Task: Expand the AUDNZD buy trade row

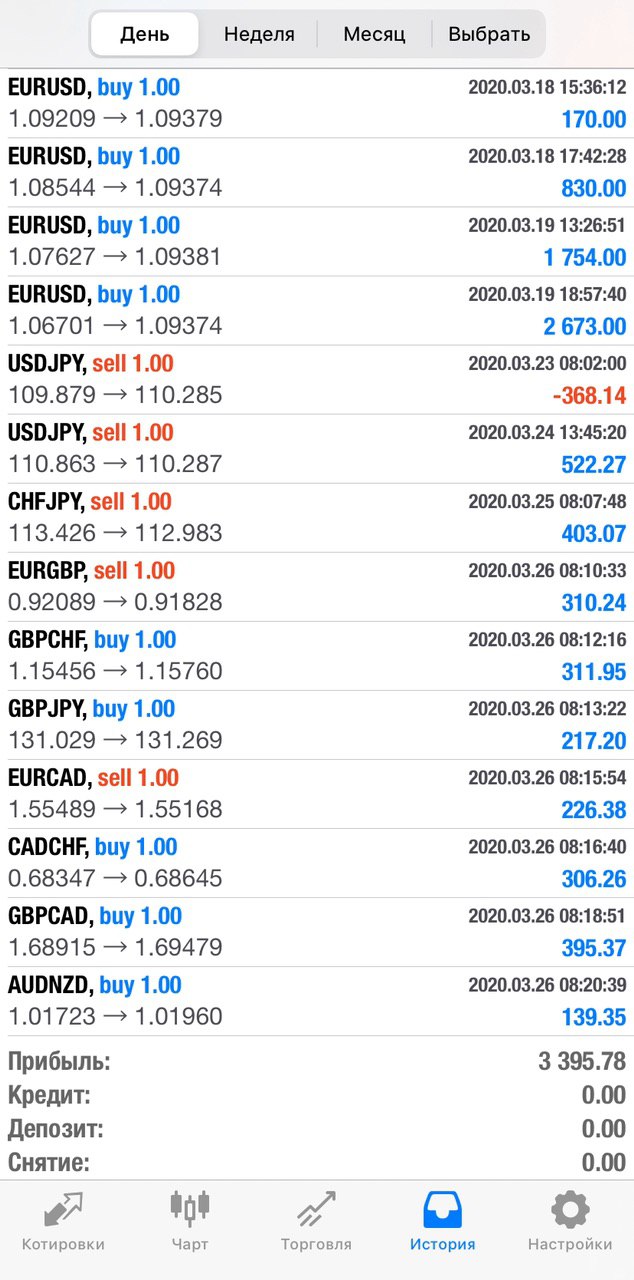Action: pyautogui.click(x=317, y=1001)
